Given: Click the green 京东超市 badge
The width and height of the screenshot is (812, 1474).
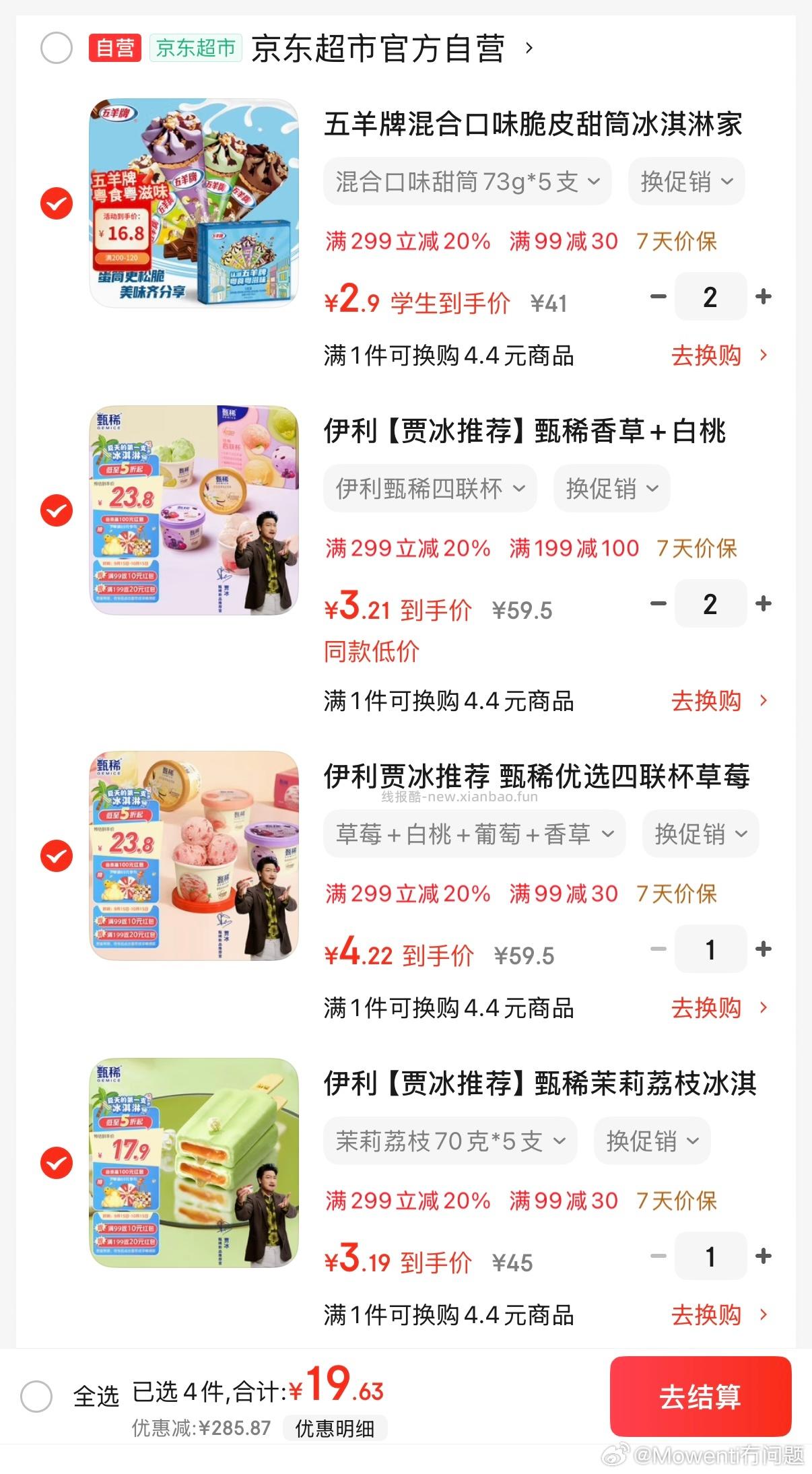Looking at the screenshot, I should point(195,47).
